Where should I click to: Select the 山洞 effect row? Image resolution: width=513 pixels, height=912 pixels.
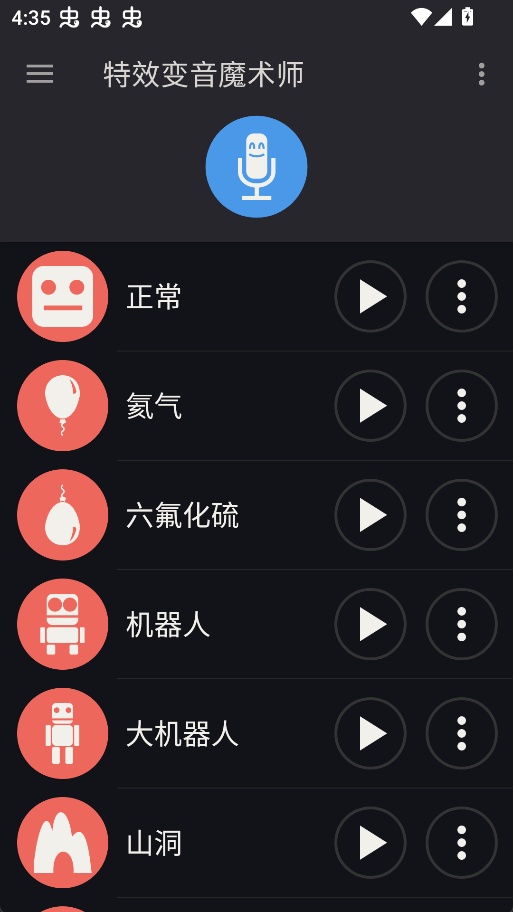tap(256, 843)
